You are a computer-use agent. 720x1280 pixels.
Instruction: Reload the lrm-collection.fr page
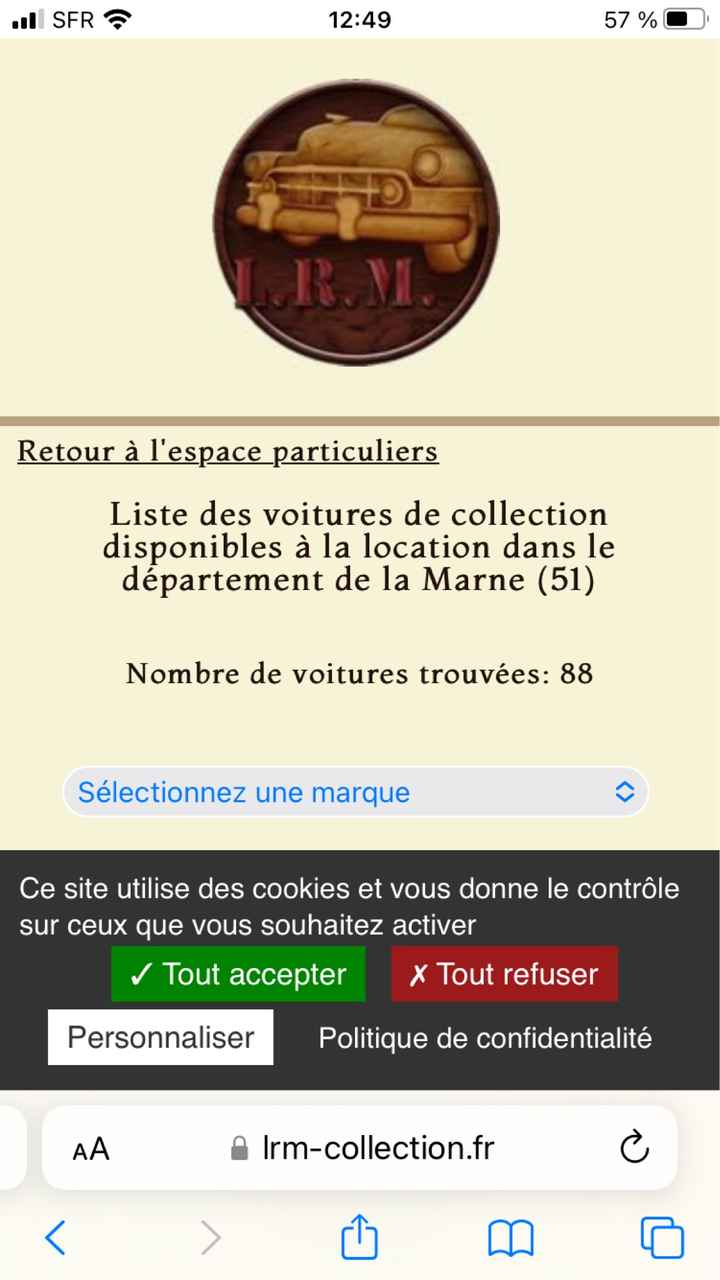[x=634, y=1148]
